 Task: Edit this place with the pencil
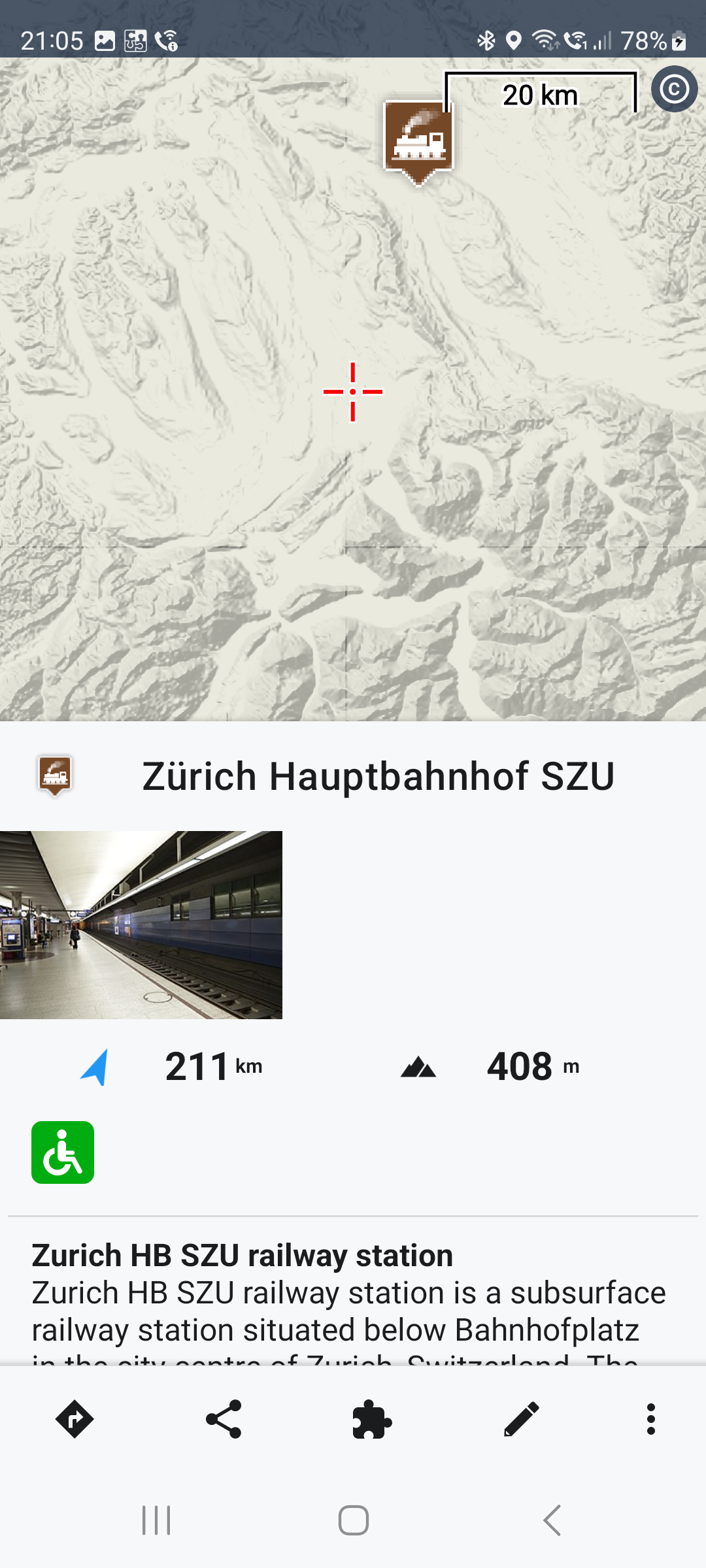click(x=521, y=1419)
